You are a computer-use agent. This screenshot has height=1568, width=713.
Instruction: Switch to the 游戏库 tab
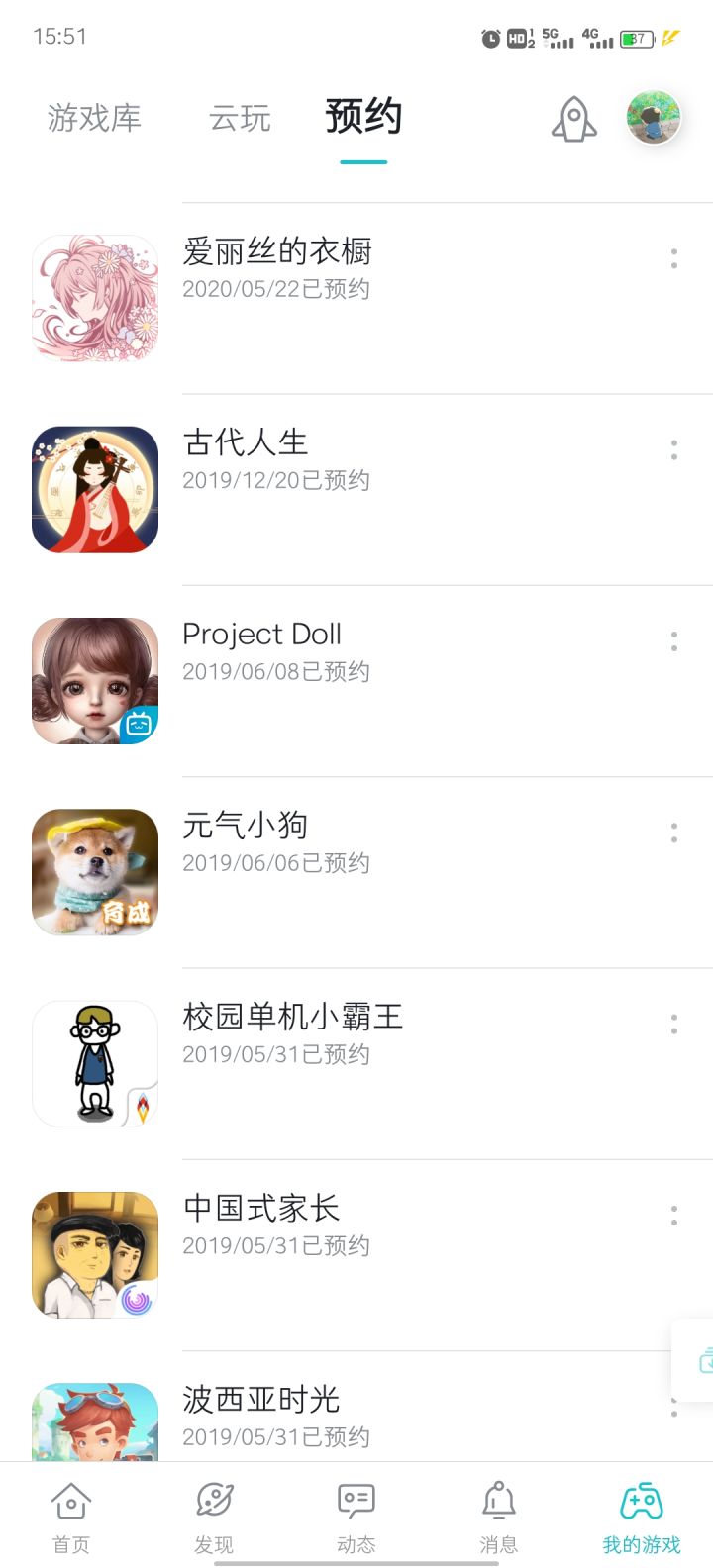pyautogui.click(x=94, y=119)
